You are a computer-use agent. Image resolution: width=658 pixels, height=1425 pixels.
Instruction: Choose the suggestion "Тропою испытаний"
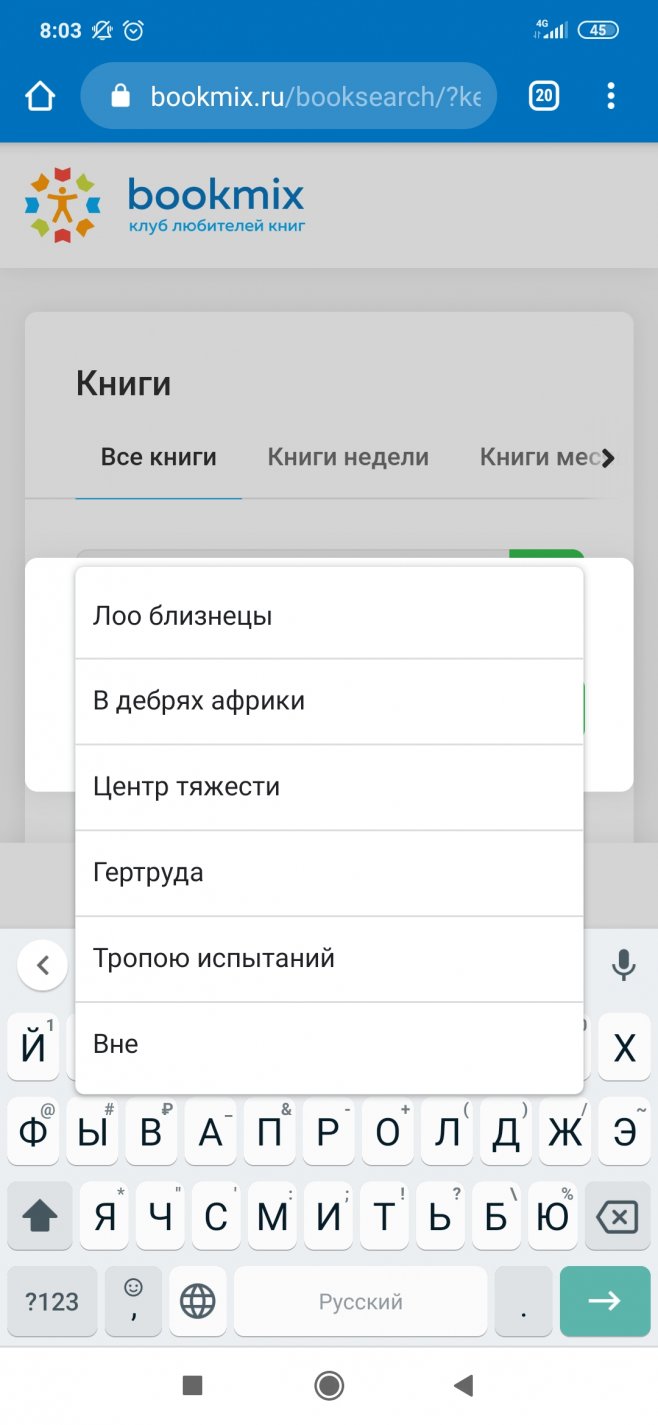point(328,959)
